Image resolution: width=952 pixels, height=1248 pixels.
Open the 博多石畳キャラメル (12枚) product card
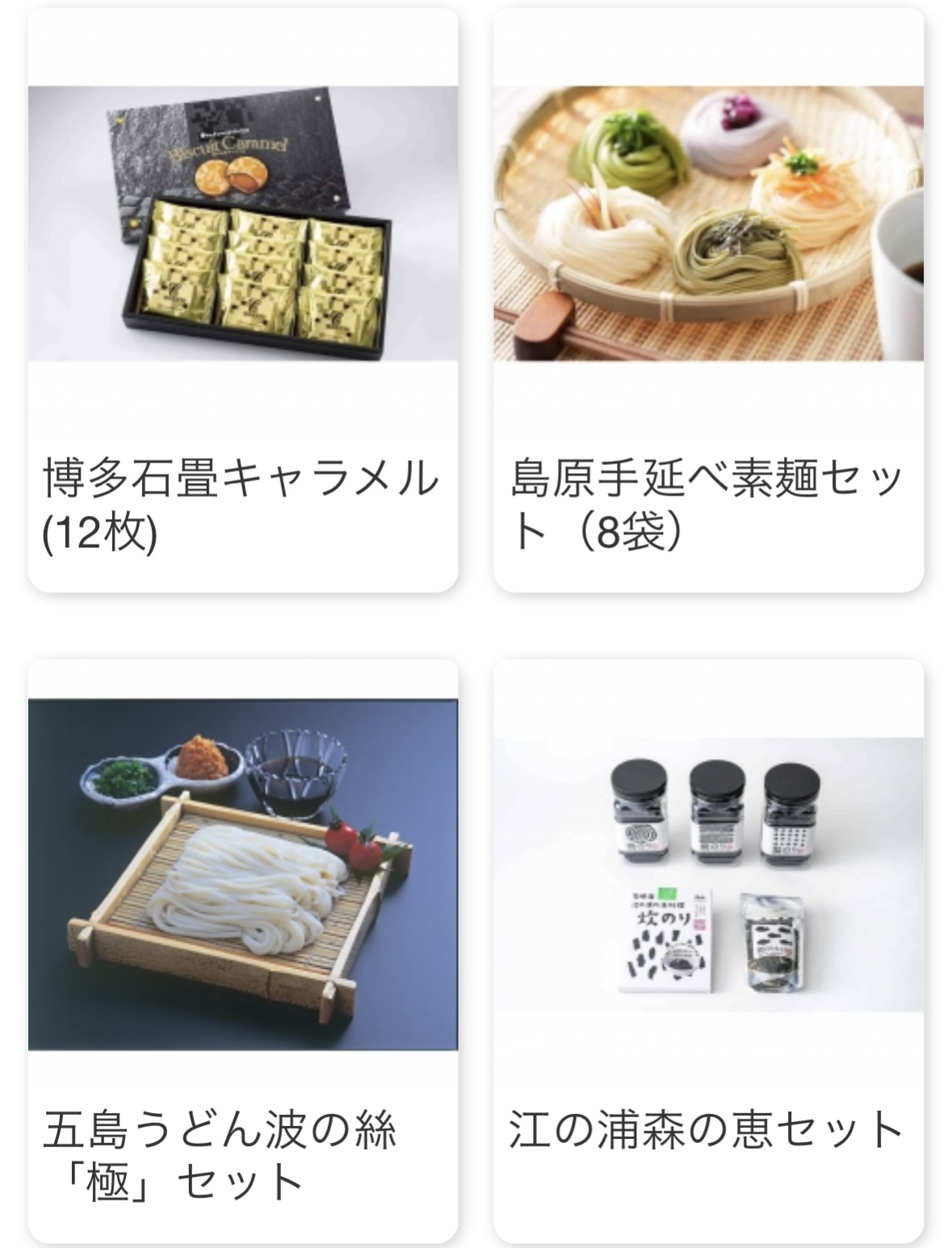(x=242, y=300)
